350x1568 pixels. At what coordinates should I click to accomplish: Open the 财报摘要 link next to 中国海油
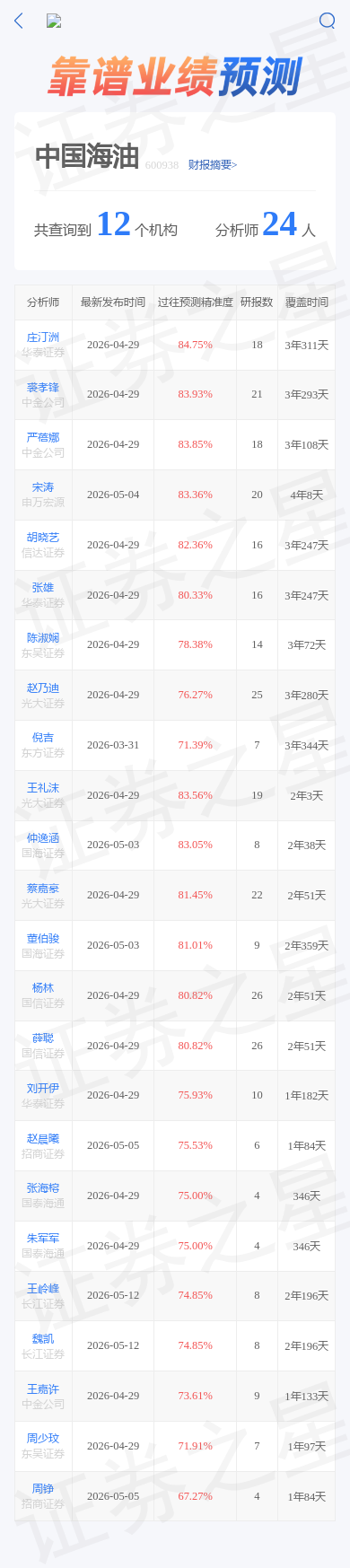213,165
